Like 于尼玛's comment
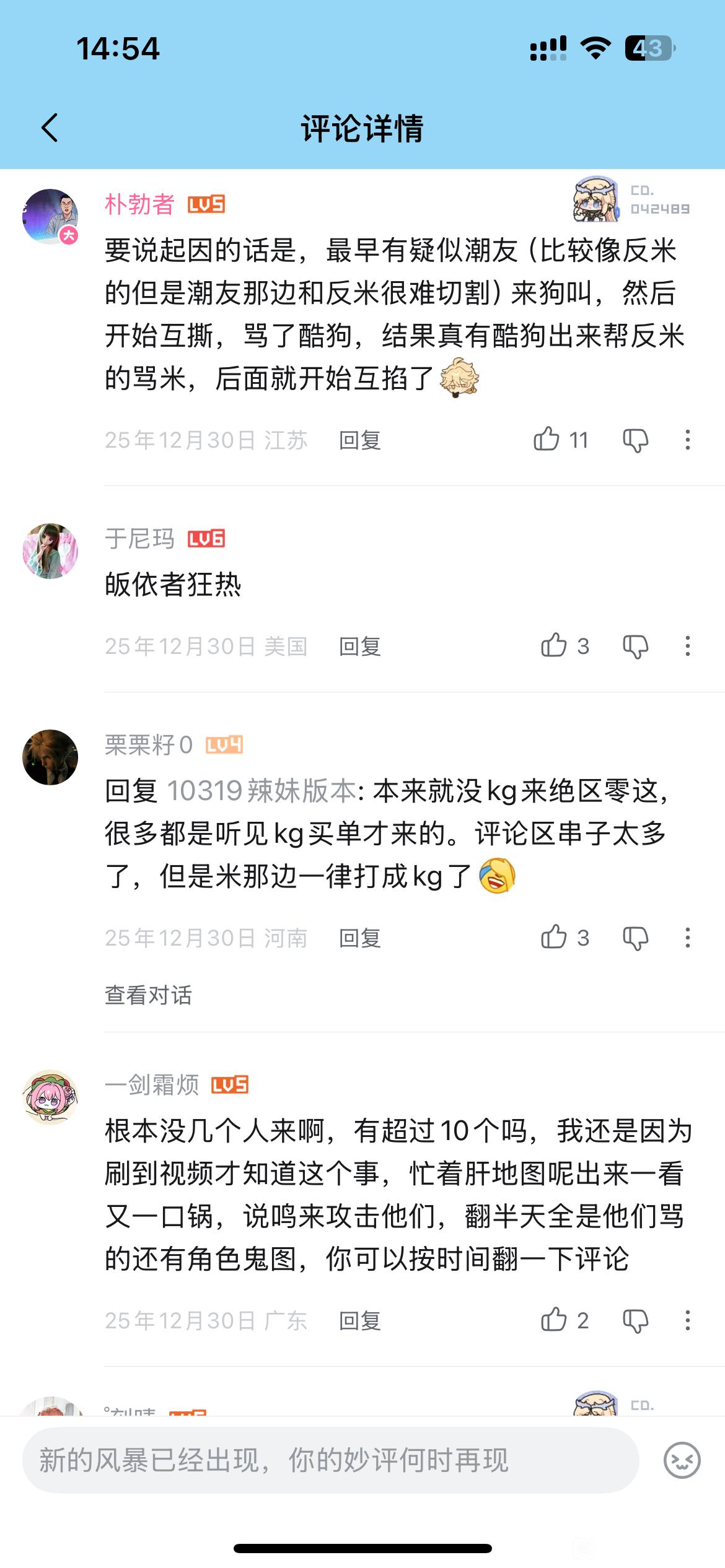The image size is (725, 1568). coord(554,646)
